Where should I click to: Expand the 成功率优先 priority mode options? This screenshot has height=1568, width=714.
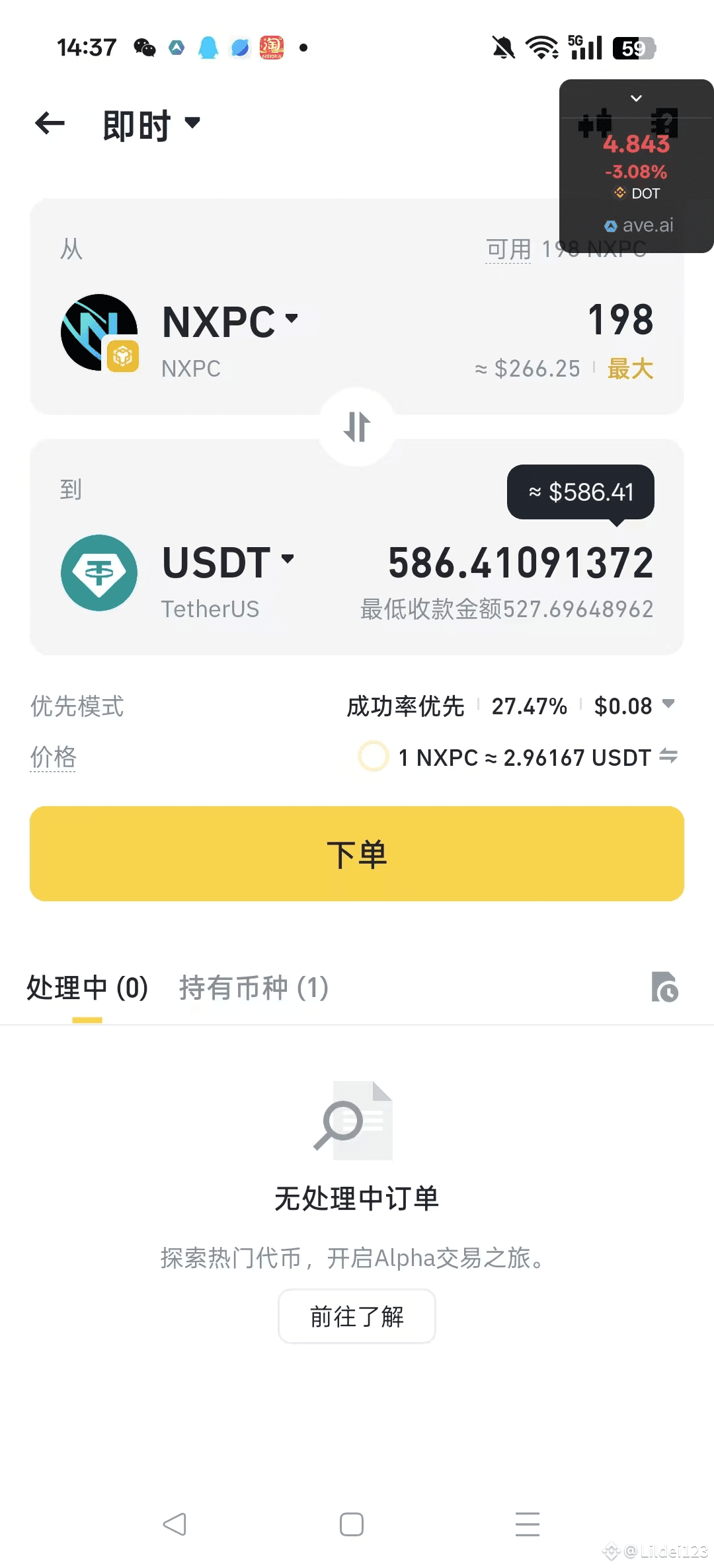(x=668, y=704)
